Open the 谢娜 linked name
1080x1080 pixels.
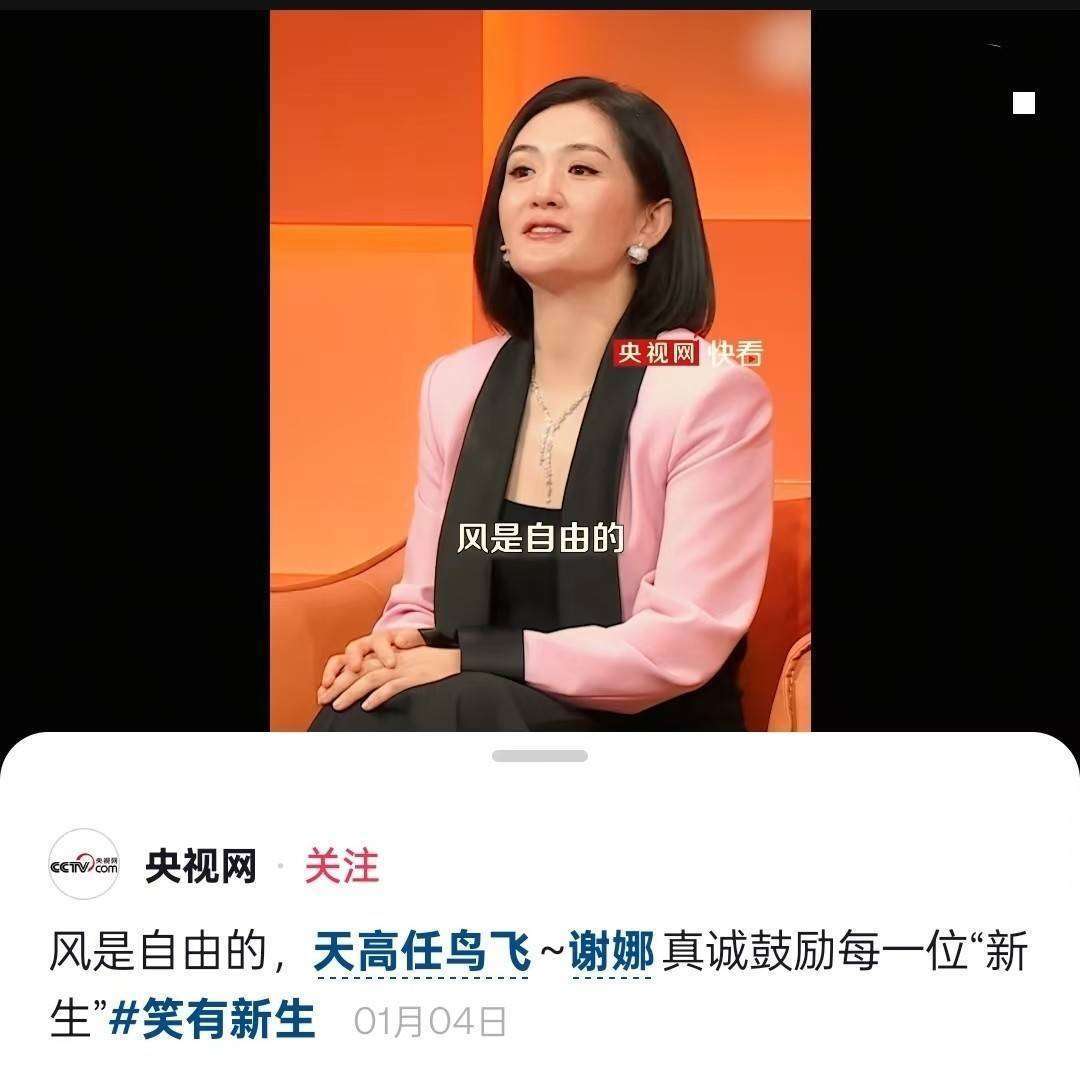611,951
